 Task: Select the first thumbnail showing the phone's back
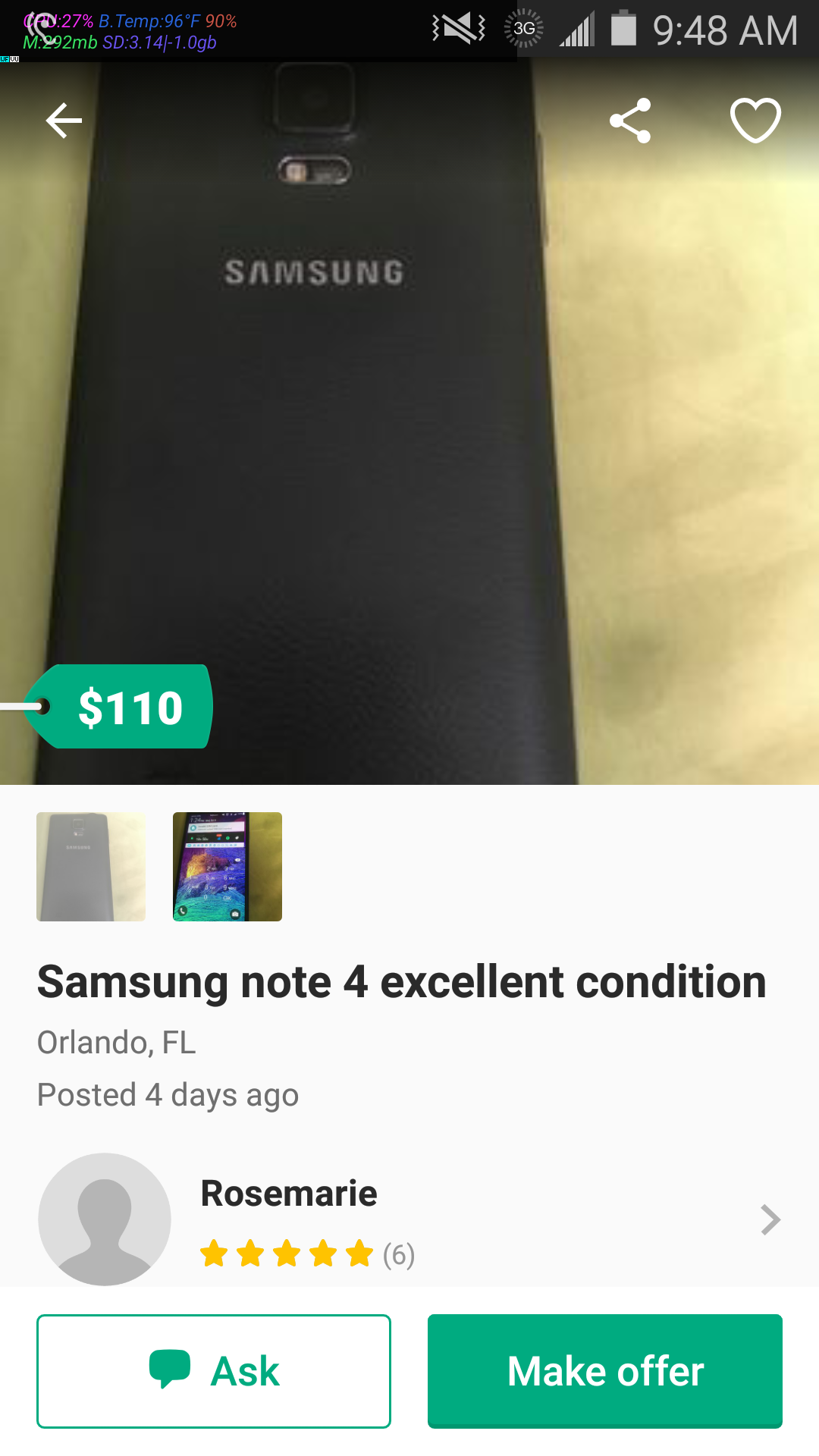91,867
